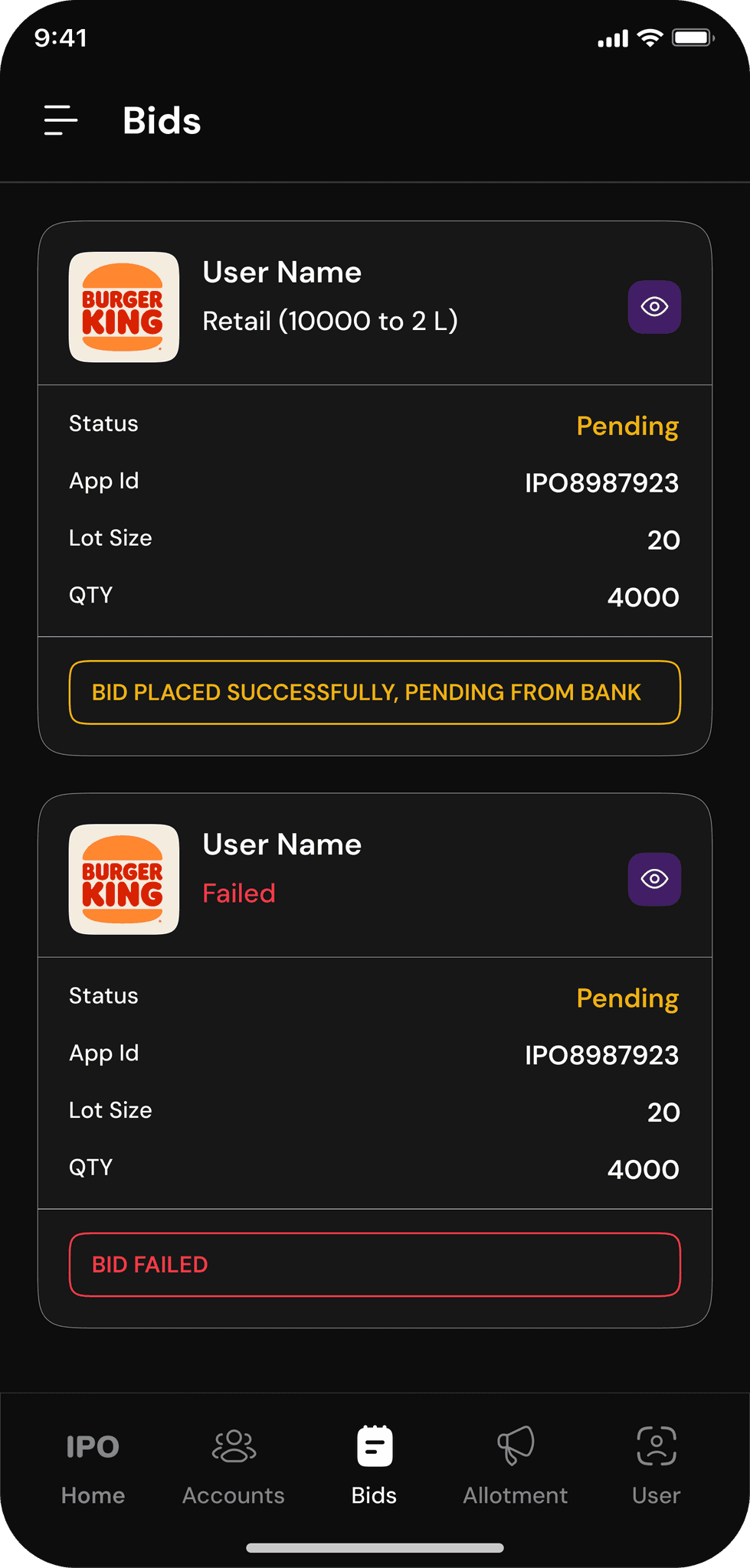Switch to the User tab
Screen dimensions: 750x1568
[657, 1466]
